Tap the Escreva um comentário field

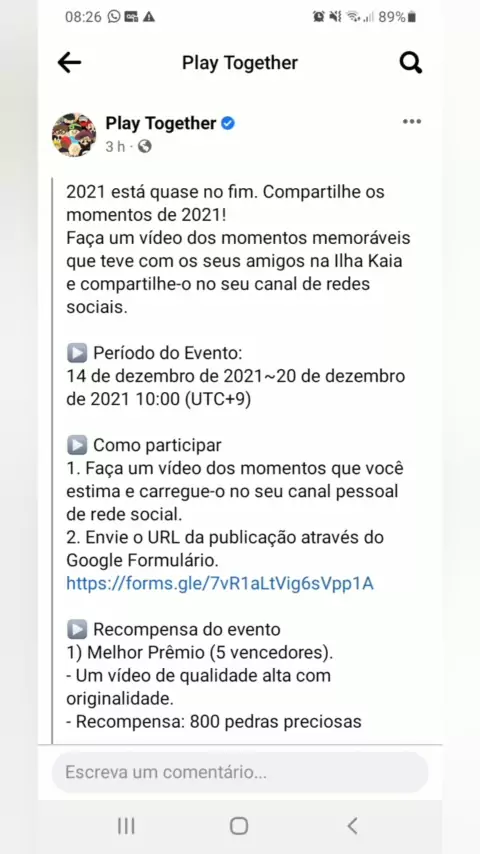[240, 772]
